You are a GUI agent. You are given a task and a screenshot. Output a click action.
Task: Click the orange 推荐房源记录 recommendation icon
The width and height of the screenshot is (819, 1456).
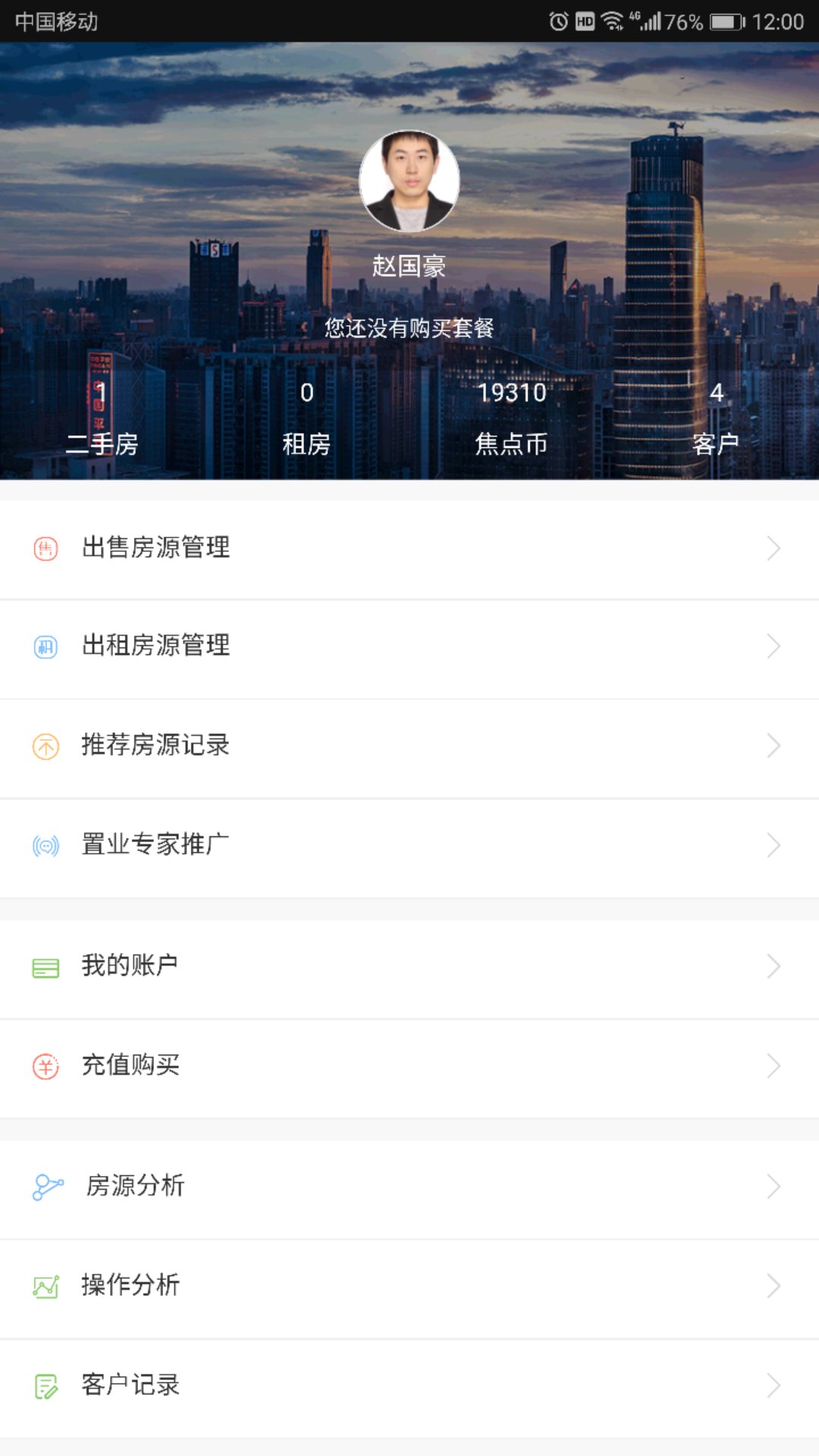click(45, 746)
